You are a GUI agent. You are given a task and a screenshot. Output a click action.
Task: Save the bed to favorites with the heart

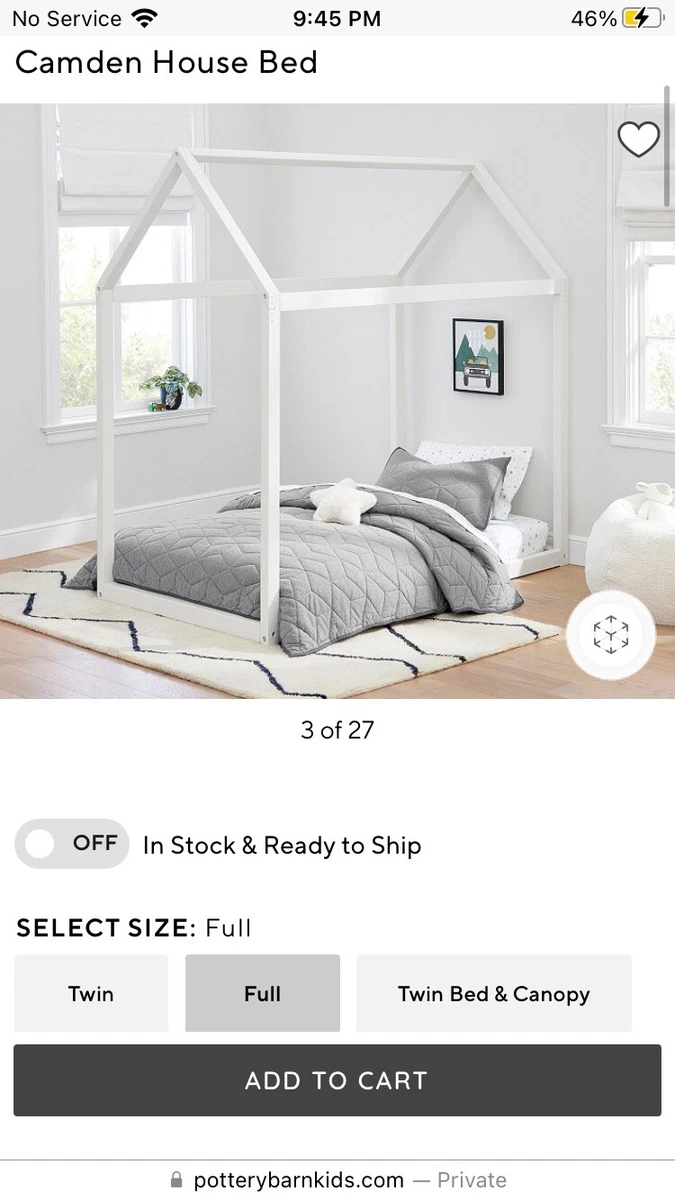638,140
